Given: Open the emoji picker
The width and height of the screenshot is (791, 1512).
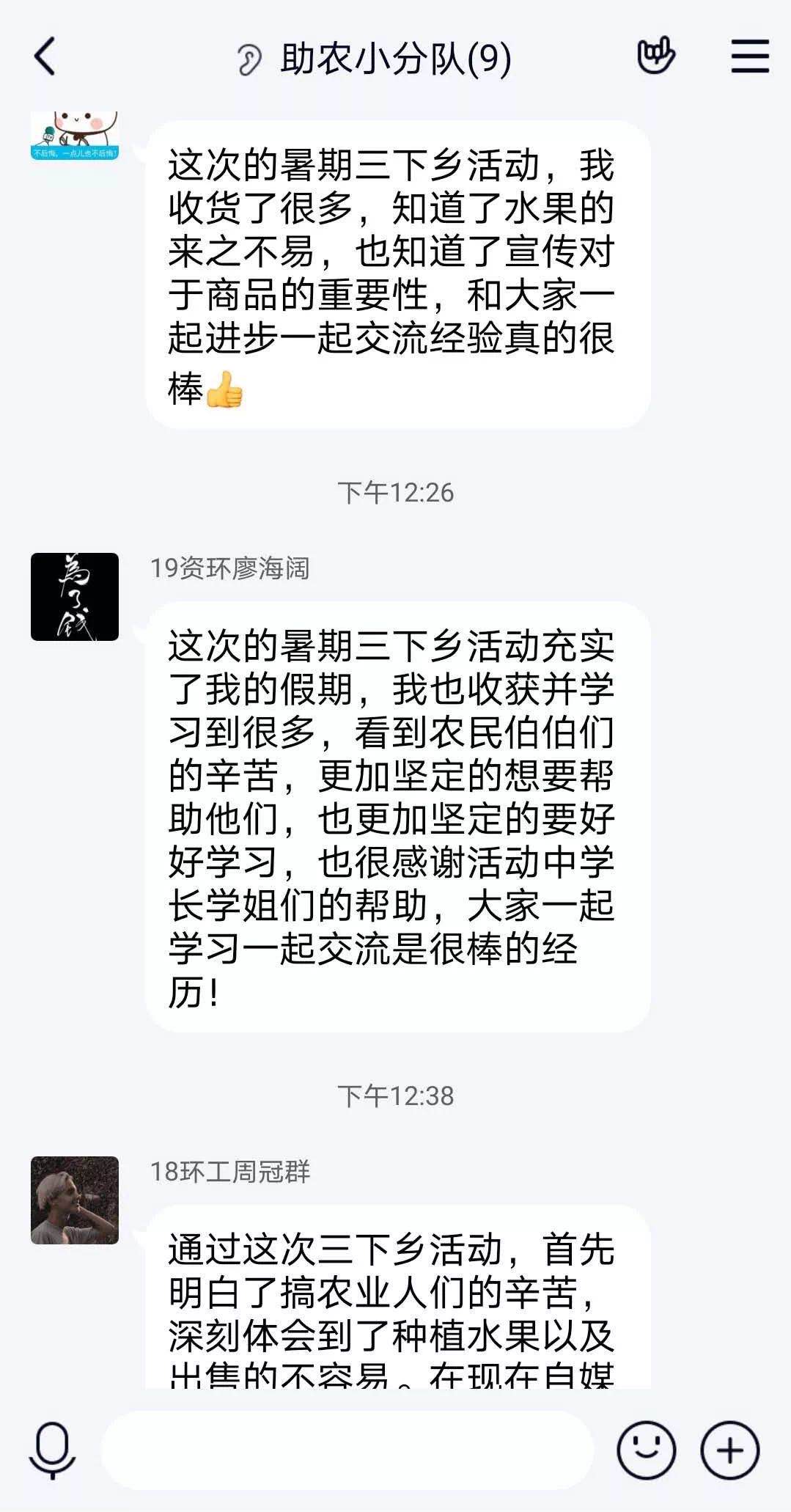Looking at the screenshot, I should (646, 1450).
